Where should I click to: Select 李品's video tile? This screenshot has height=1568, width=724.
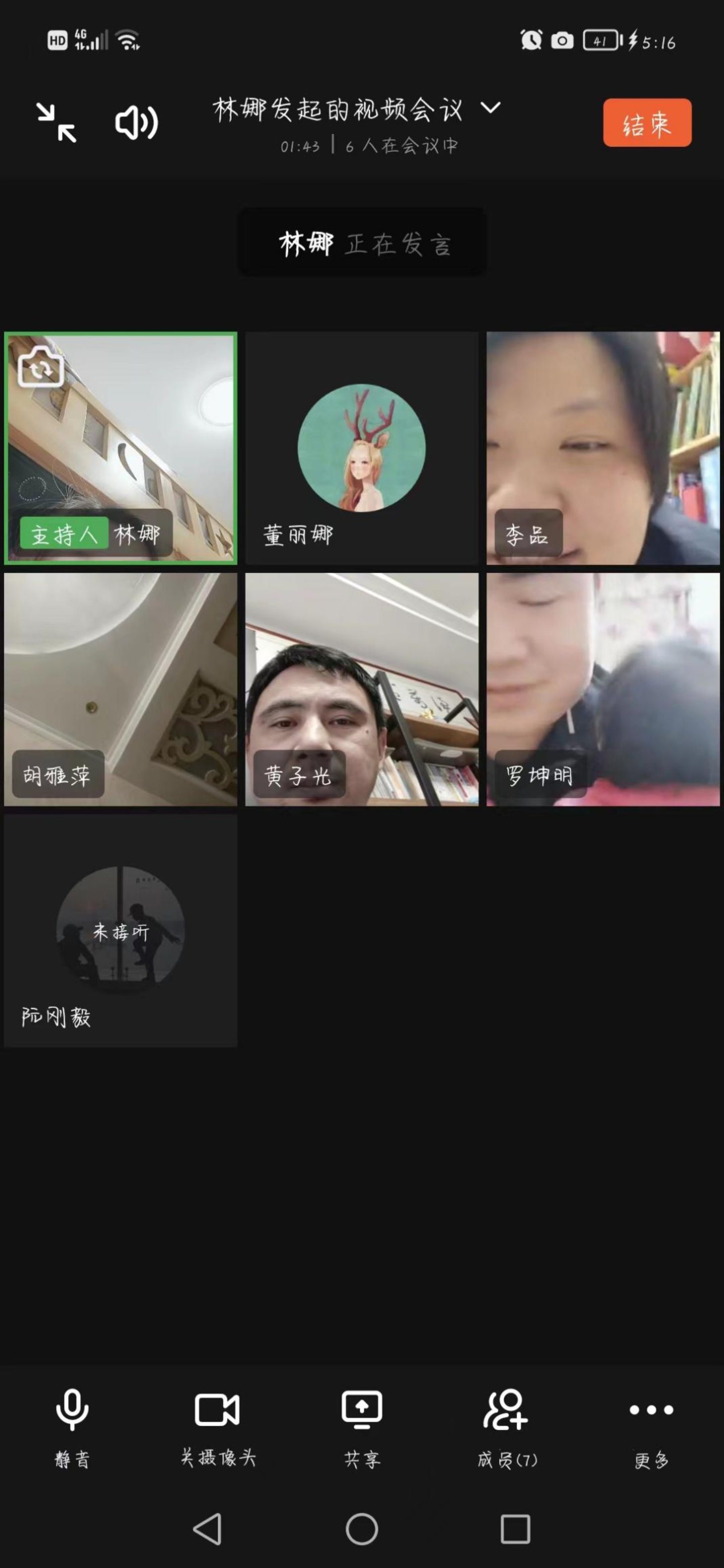(x=603, y=448)
